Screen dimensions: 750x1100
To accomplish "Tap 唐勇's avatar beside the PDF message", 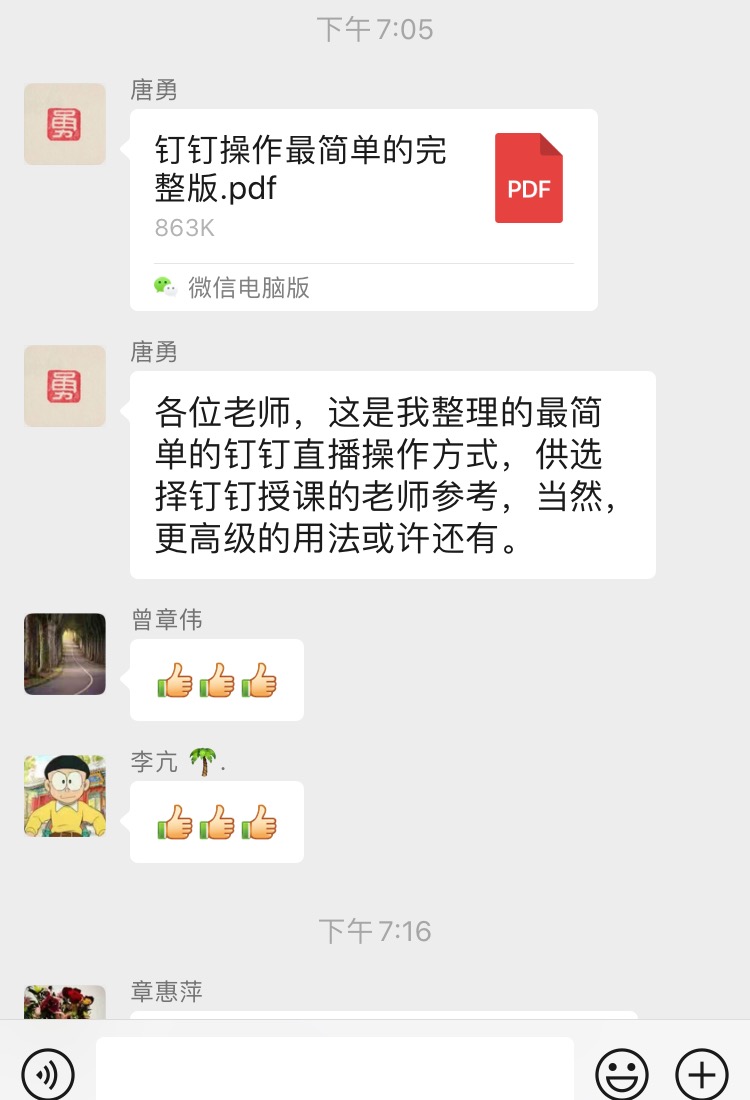I will coord(65,124).
